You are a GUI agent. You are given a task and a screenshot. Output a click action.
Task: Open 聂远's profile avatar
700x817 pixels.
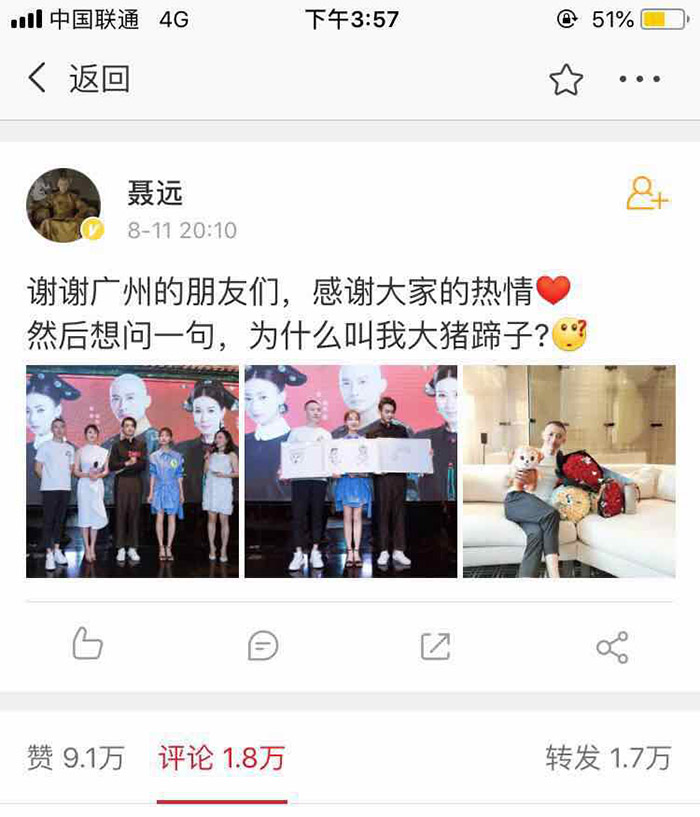63,205
